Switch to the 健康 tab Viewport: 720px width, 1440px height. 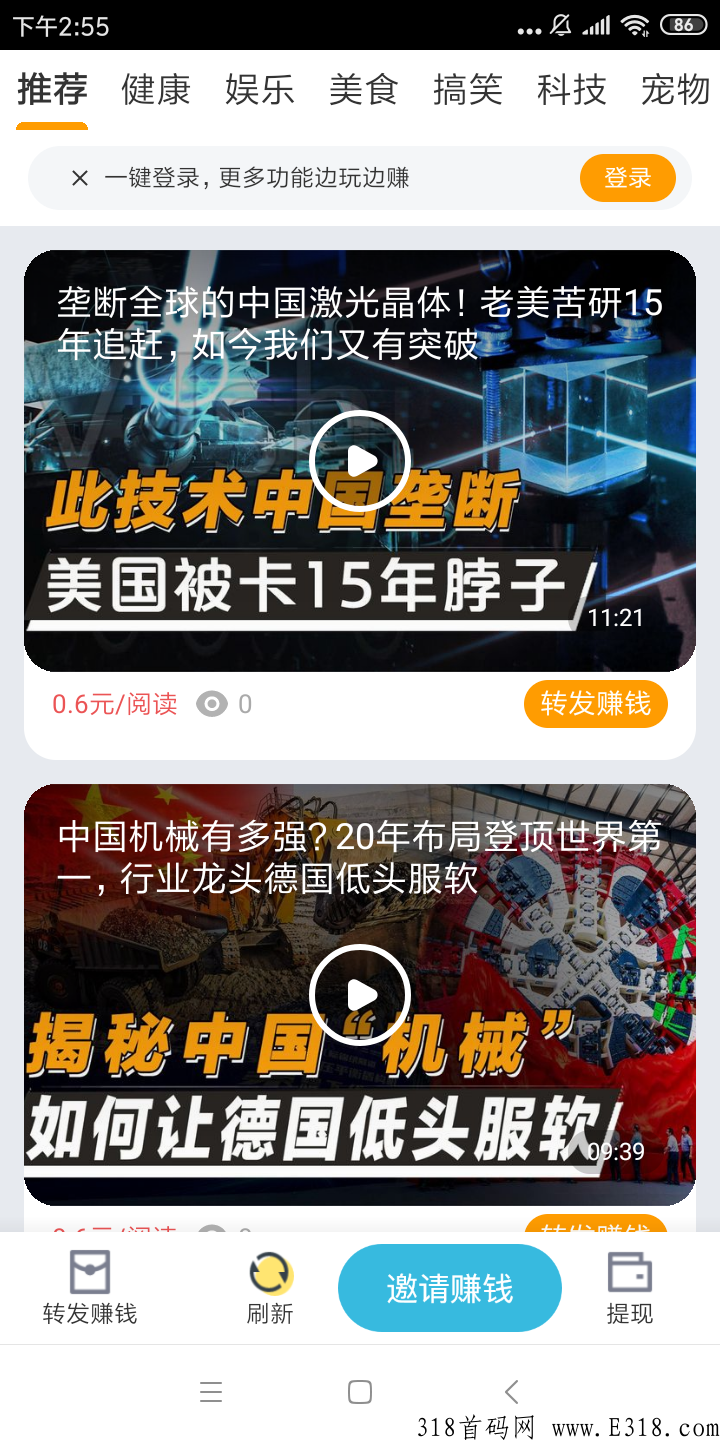point(156,90)
